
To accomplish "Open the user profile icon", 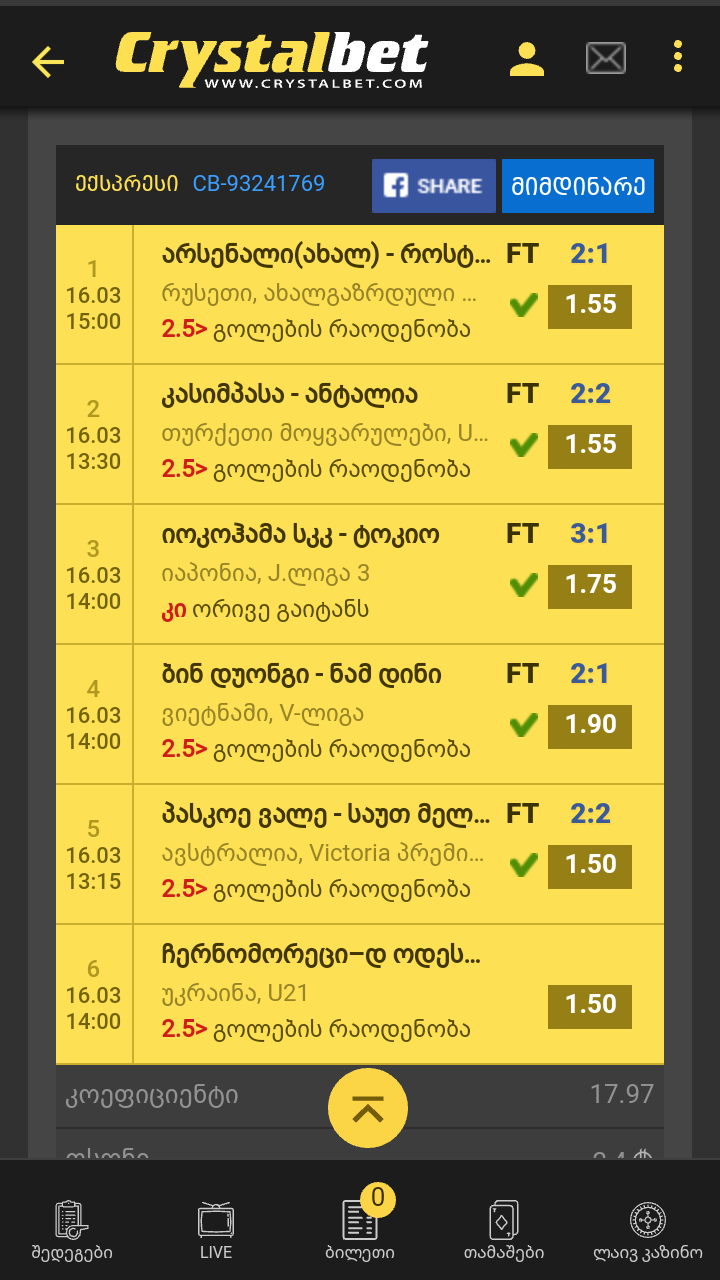I will [527, 58].
